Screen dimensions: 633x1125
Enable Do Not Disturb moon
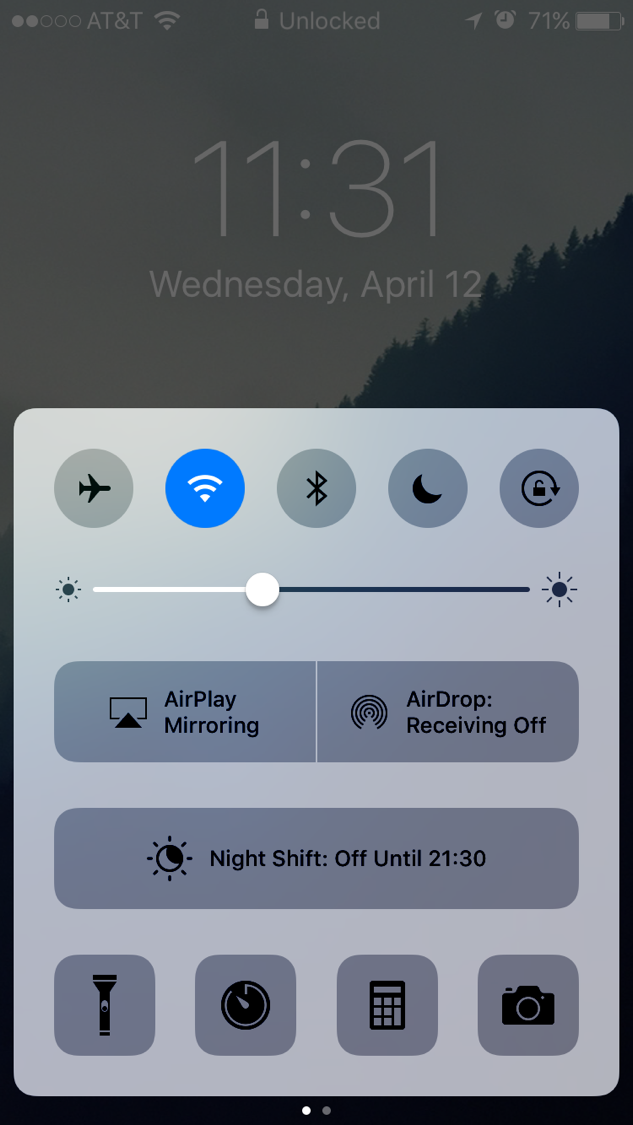[427, 488]
